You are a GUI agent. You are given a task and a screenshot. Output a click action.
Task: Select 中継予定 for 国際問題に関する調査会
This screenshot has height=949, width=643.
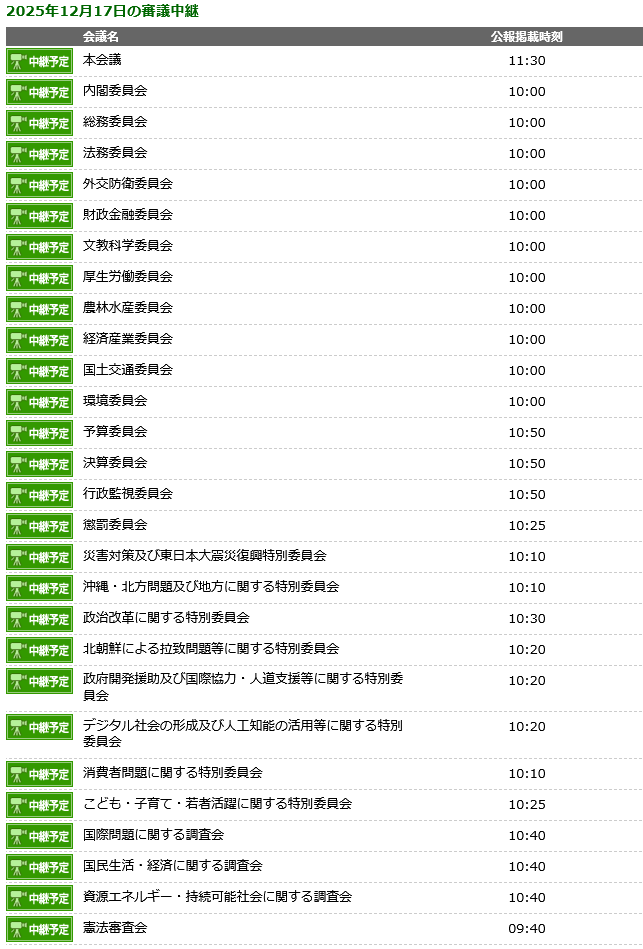click(40, 836)
